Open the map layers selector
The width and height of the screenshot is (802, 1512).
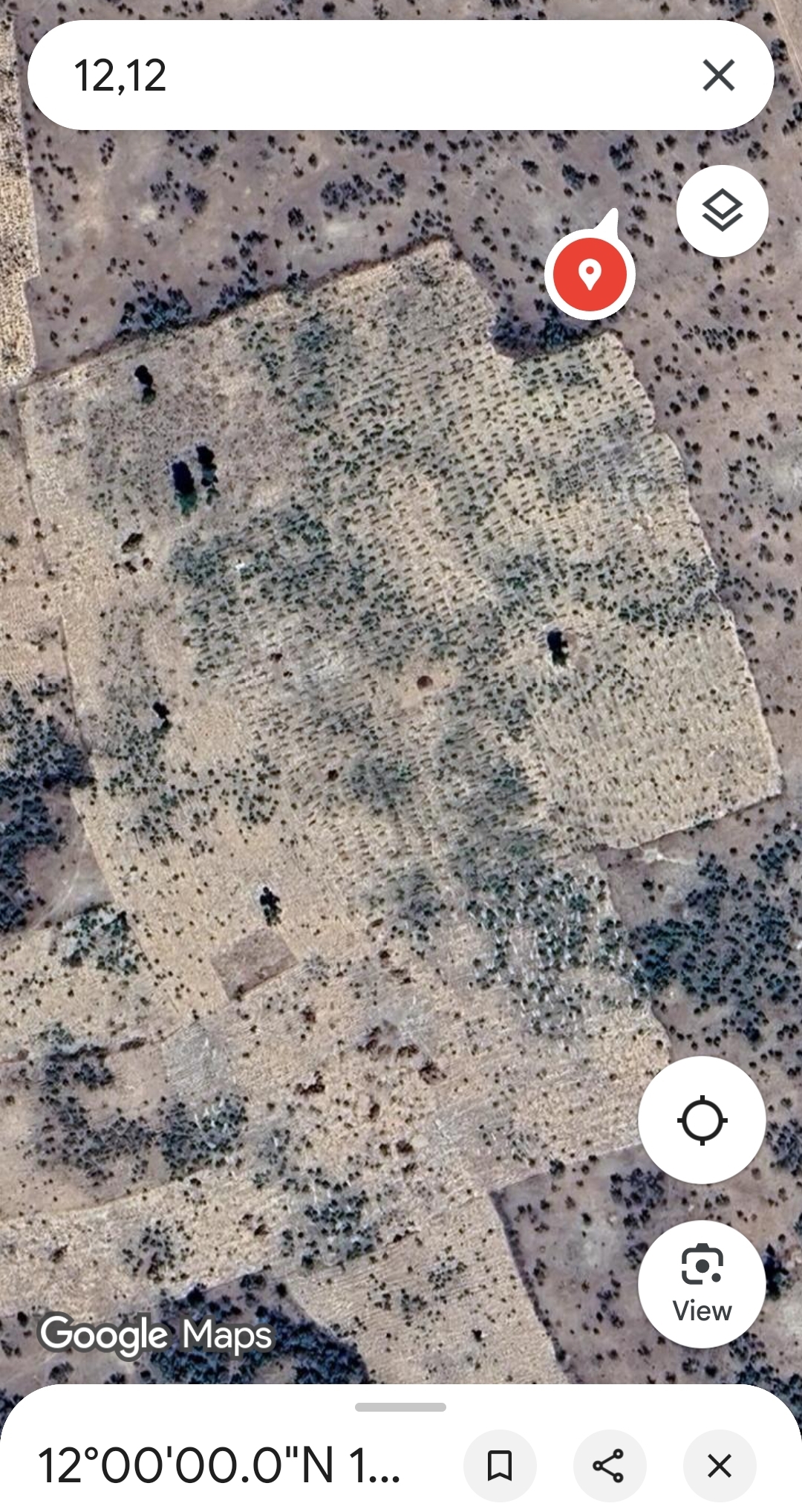(x=722, y=211)
